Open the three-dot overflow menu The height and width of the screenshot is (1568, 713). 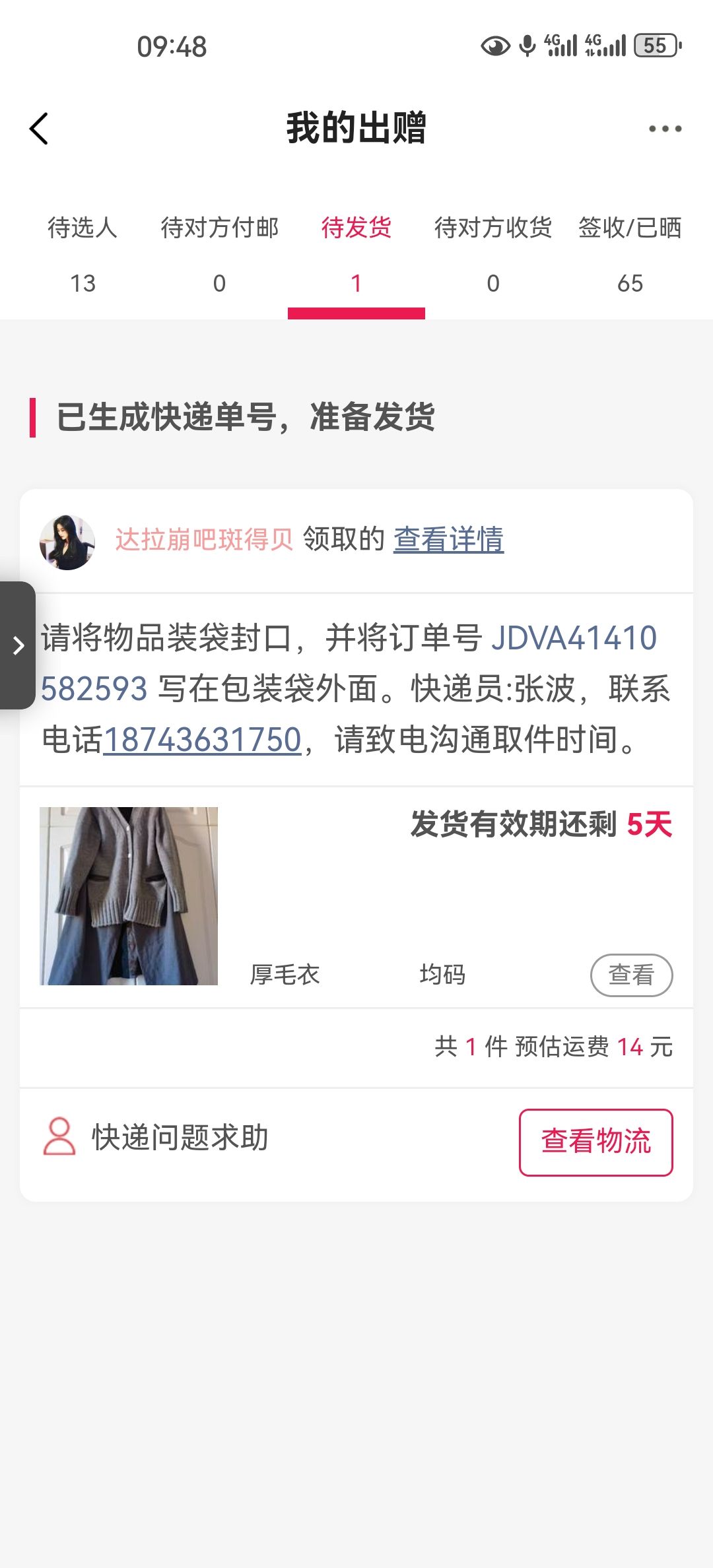coord(664,129)
